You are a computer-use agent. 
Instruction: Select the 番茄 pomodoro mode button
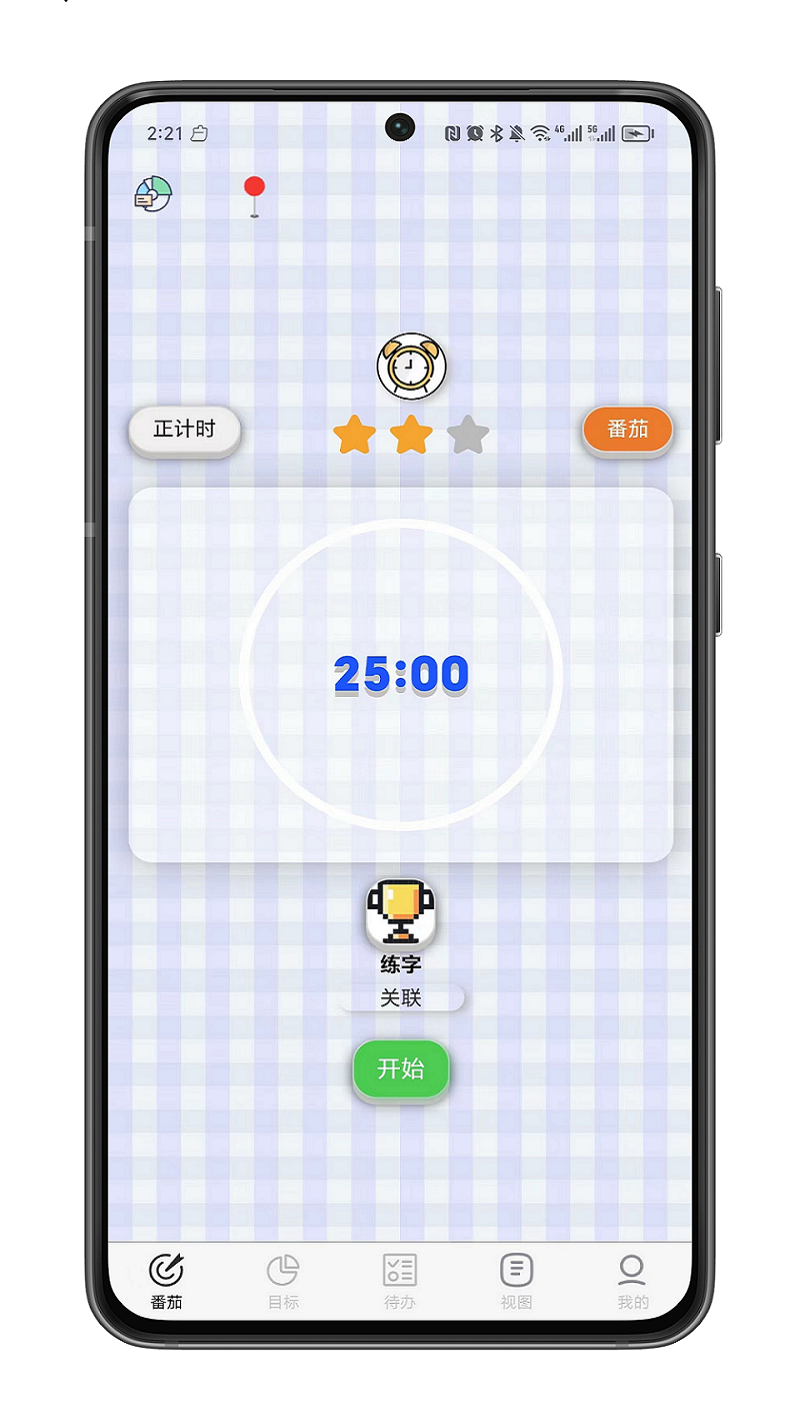627,430
